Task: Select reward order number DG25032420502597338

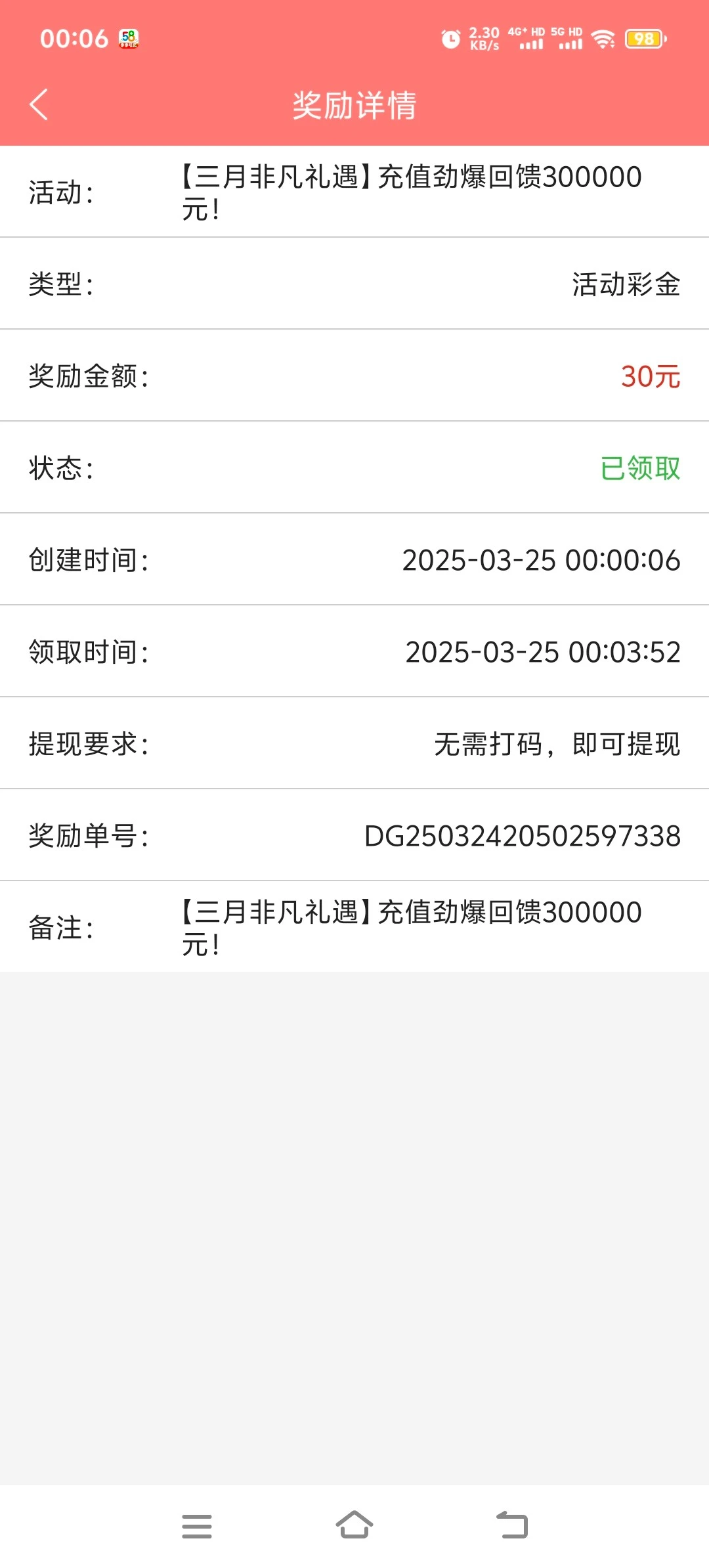Action: 522,835
